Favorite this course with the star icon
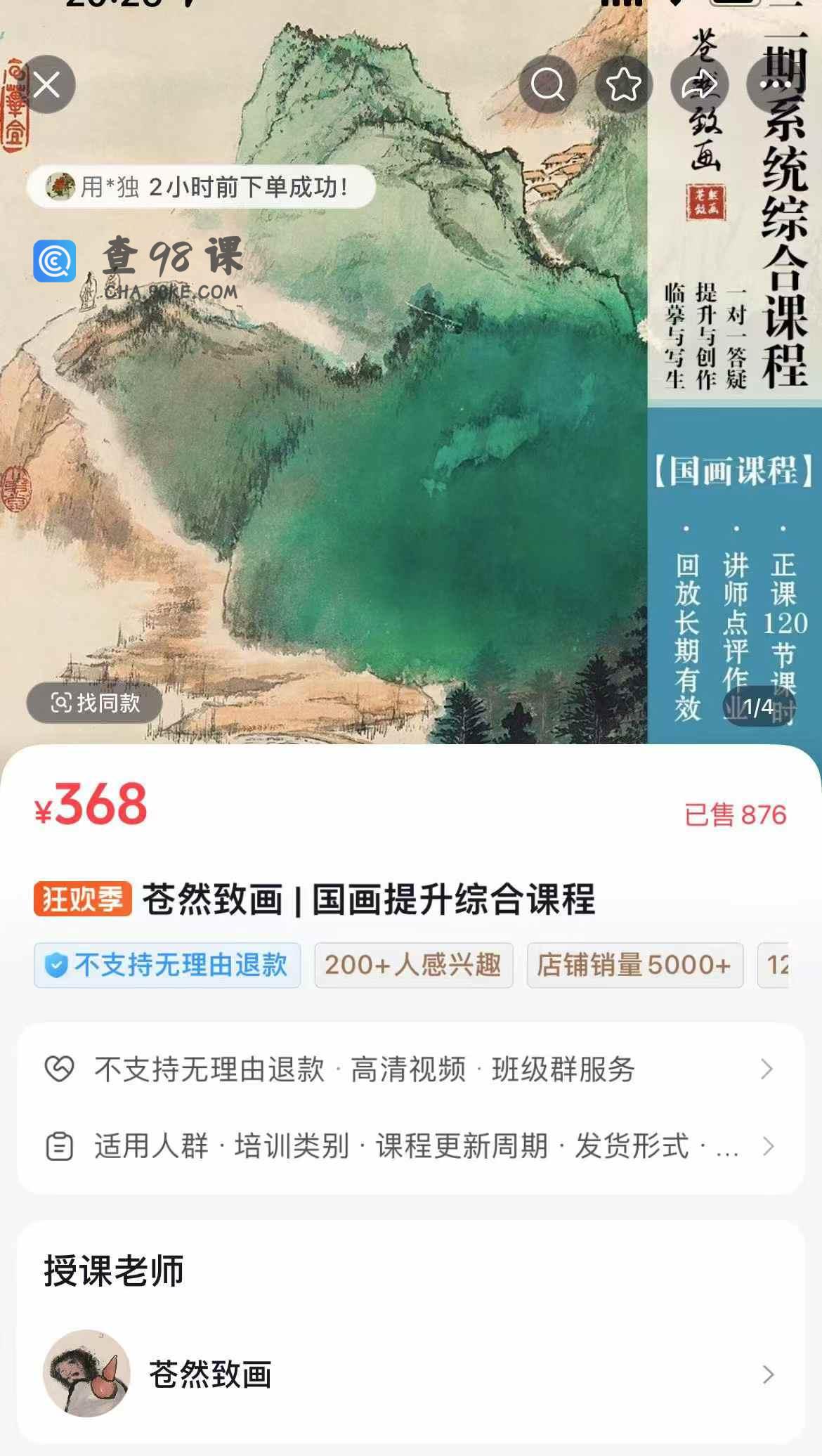The image size is (822, 1456). tap(623, 85)
